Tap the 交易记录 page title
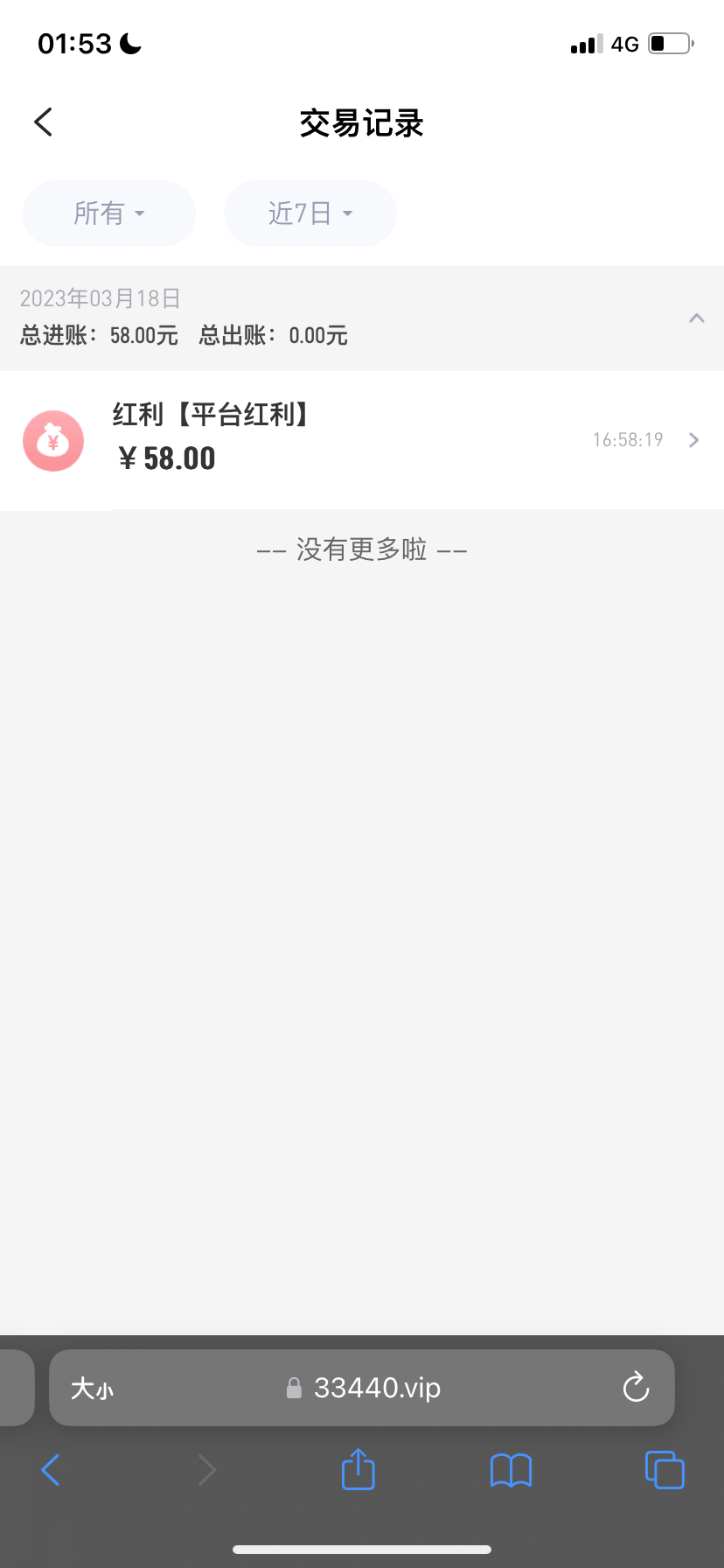 (361, 123)
